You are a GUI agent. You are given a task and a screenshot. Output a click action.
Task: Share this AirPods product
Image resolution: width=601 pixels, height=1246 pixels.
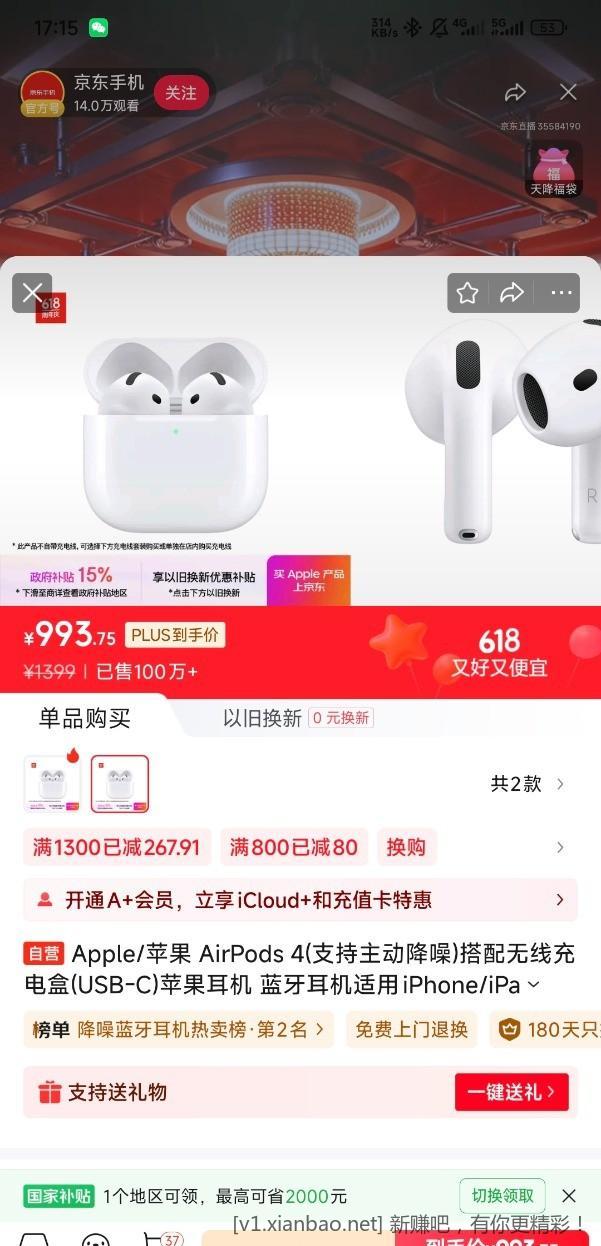[512, 293]
